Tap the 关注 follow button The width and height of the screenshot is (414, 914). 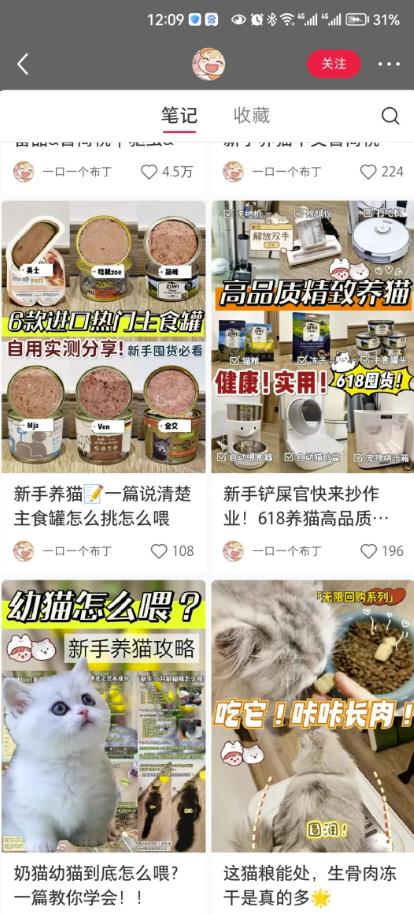[x=334, y=64]
